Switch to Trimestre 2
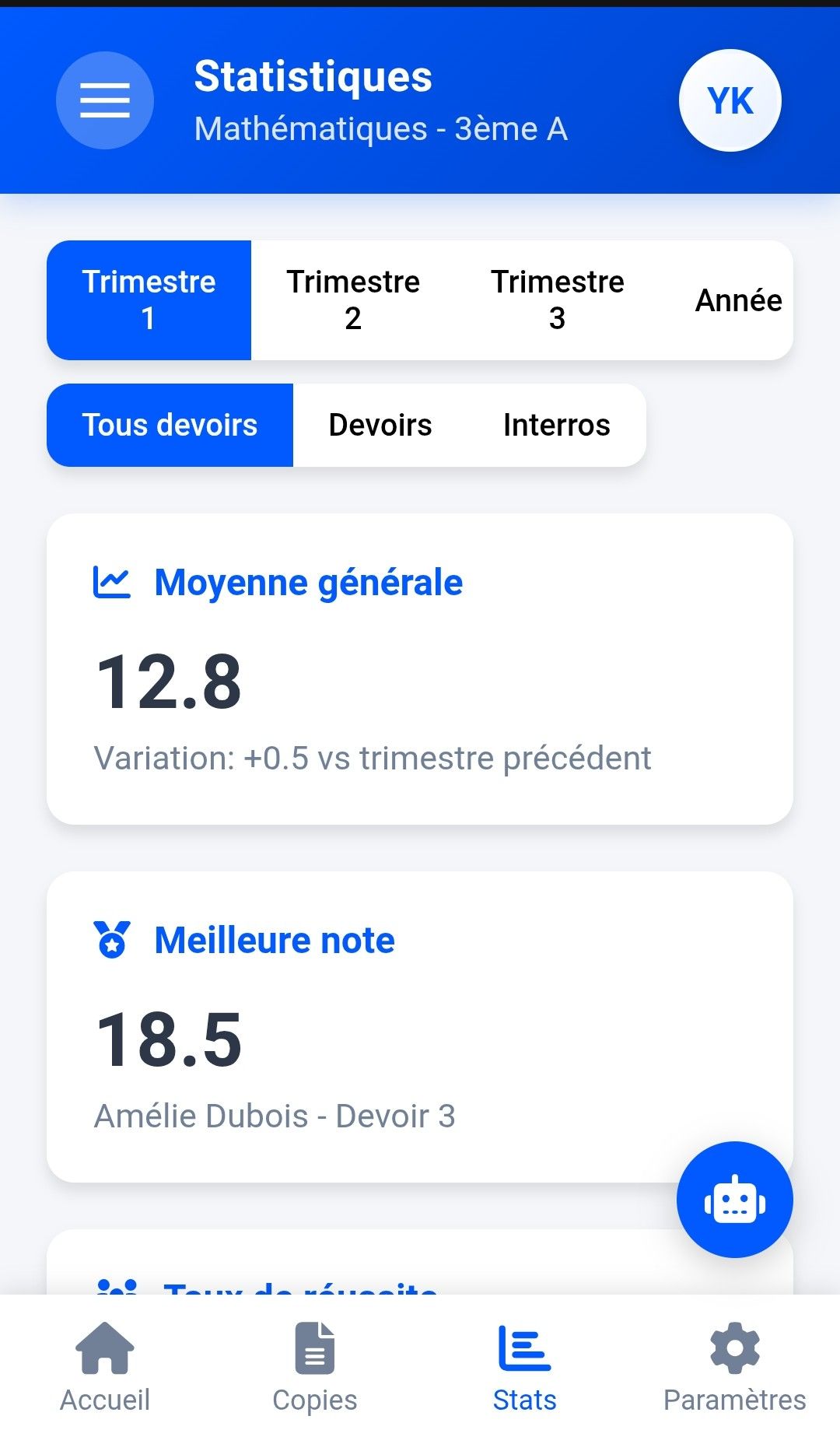 pyautogui.click(x=353, y=300)
